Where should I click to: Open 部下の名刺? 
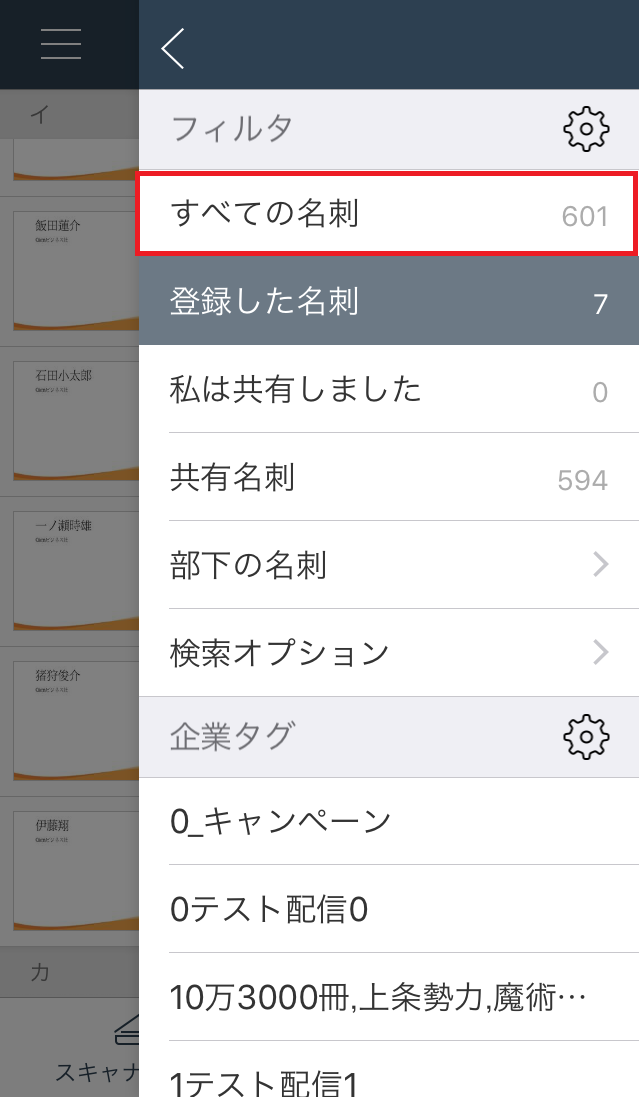click(x=388, y=565)
